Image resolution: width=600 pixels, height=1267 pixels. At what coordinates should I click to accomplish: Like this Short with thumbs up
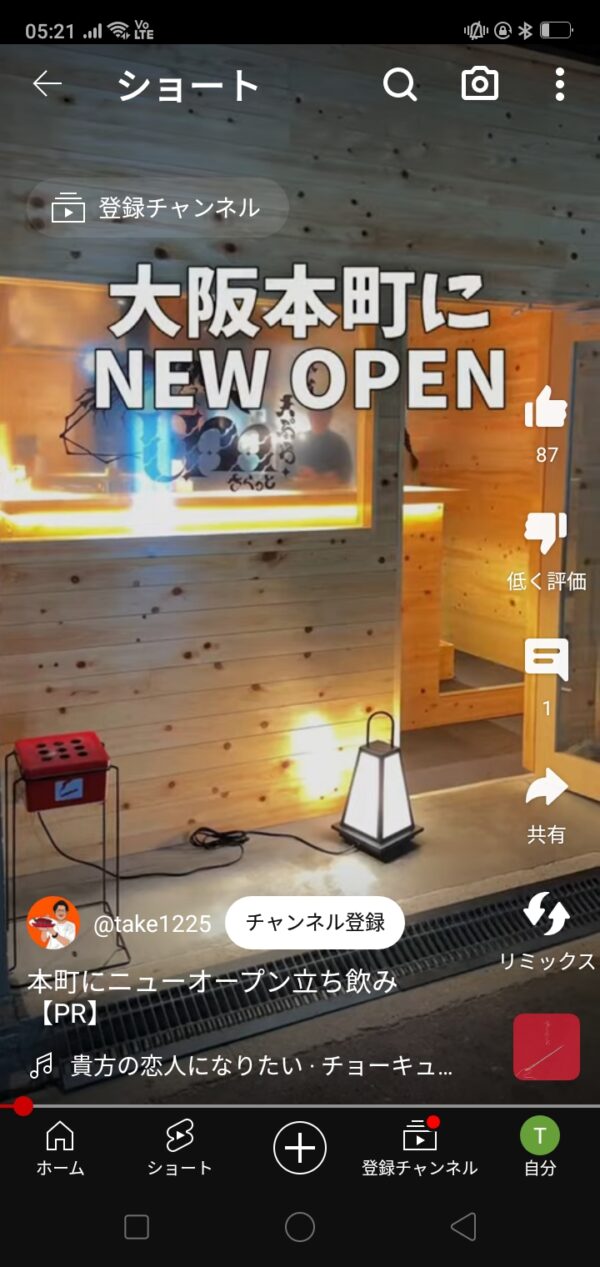pos(546,408)
